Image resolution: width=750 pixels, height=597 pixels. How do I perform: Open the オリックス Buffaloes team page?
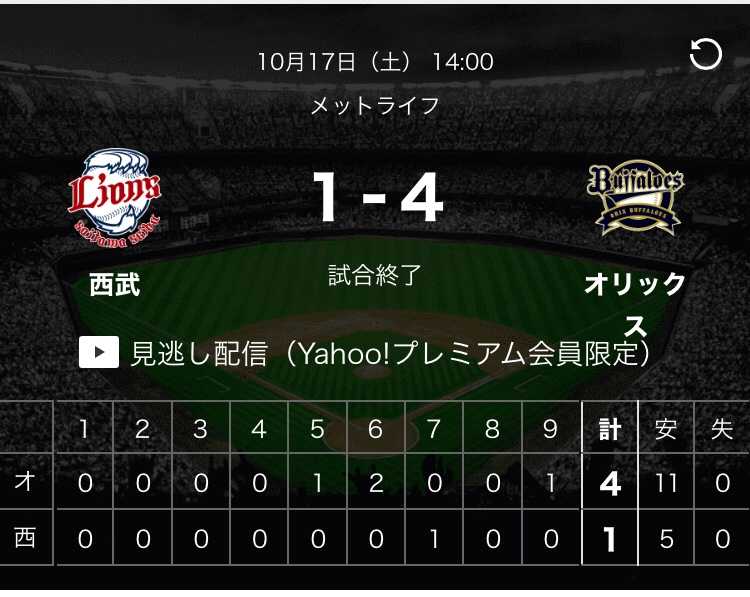coord(635,200)
